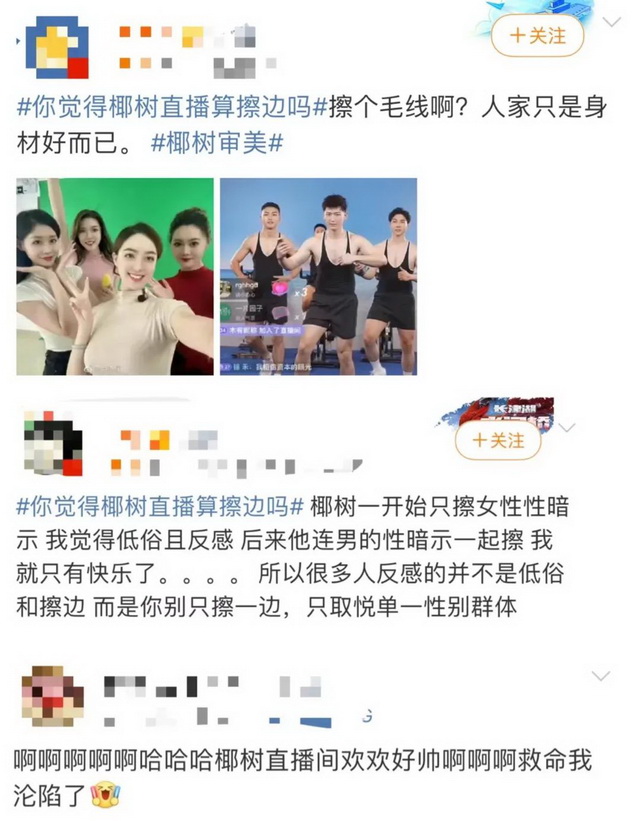Follow the author of the first post

(x=537, y=36)
